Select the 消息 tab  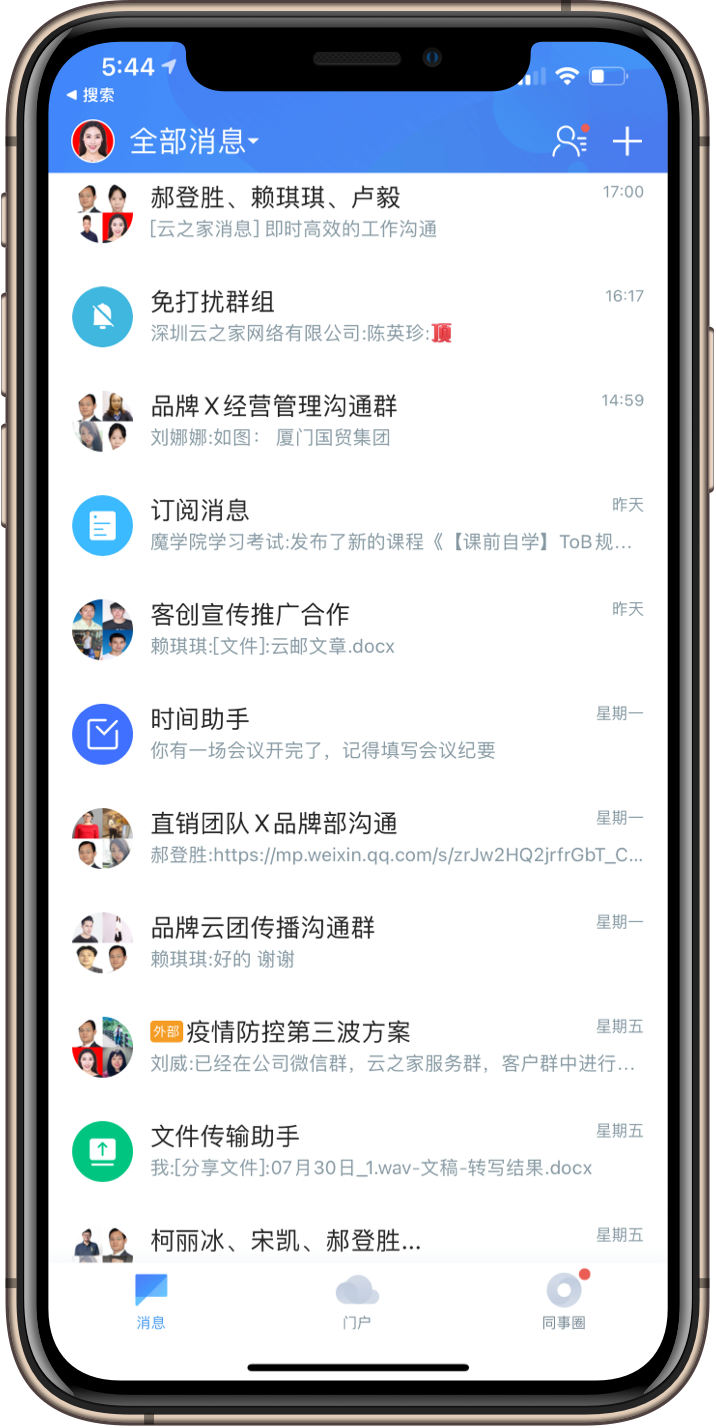click(151, 1302)
